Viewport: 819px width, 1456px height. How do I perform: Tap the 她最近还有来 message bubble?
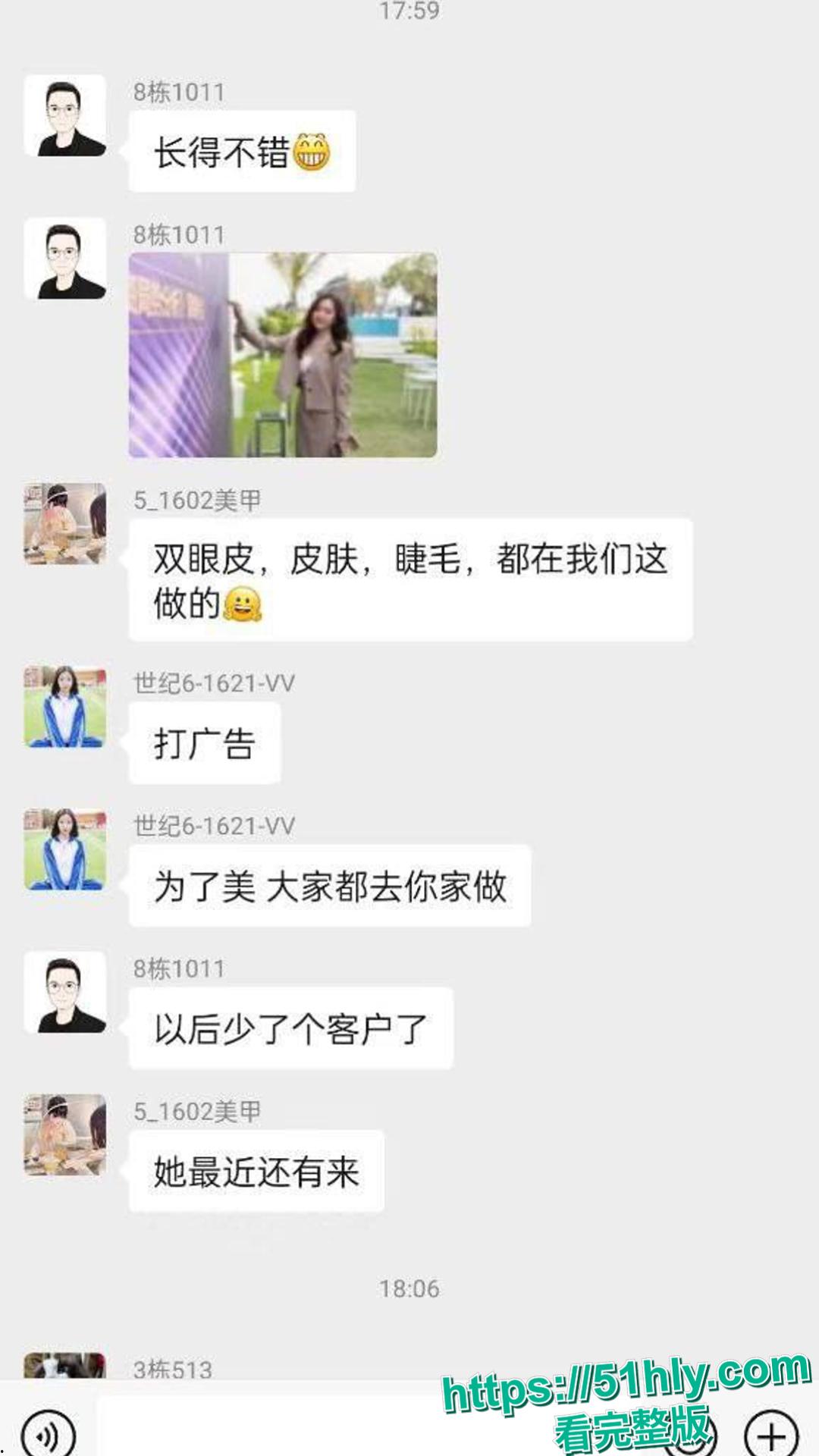(258, 1172)
